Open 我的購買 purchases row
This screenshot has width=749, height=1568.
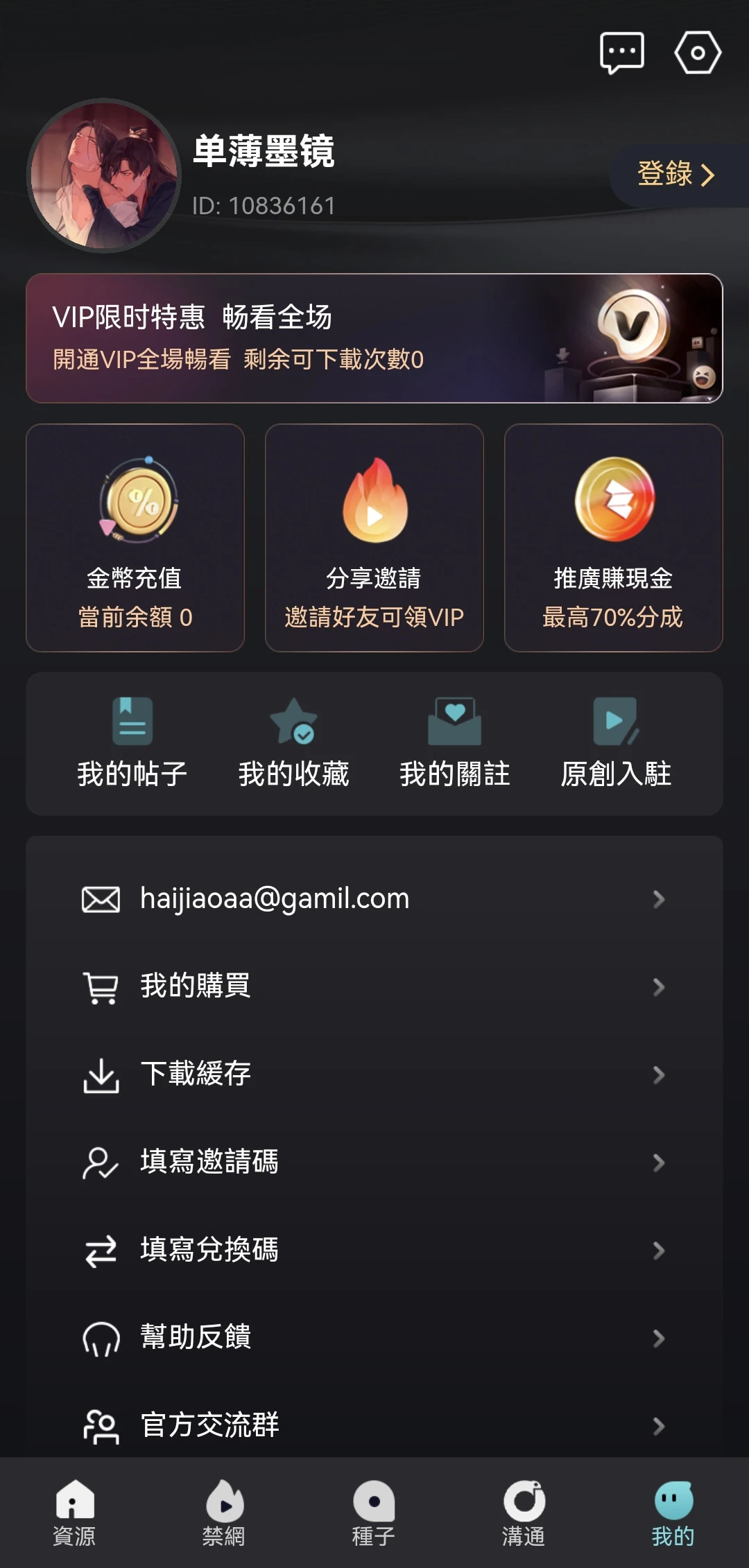click(374, 986)
